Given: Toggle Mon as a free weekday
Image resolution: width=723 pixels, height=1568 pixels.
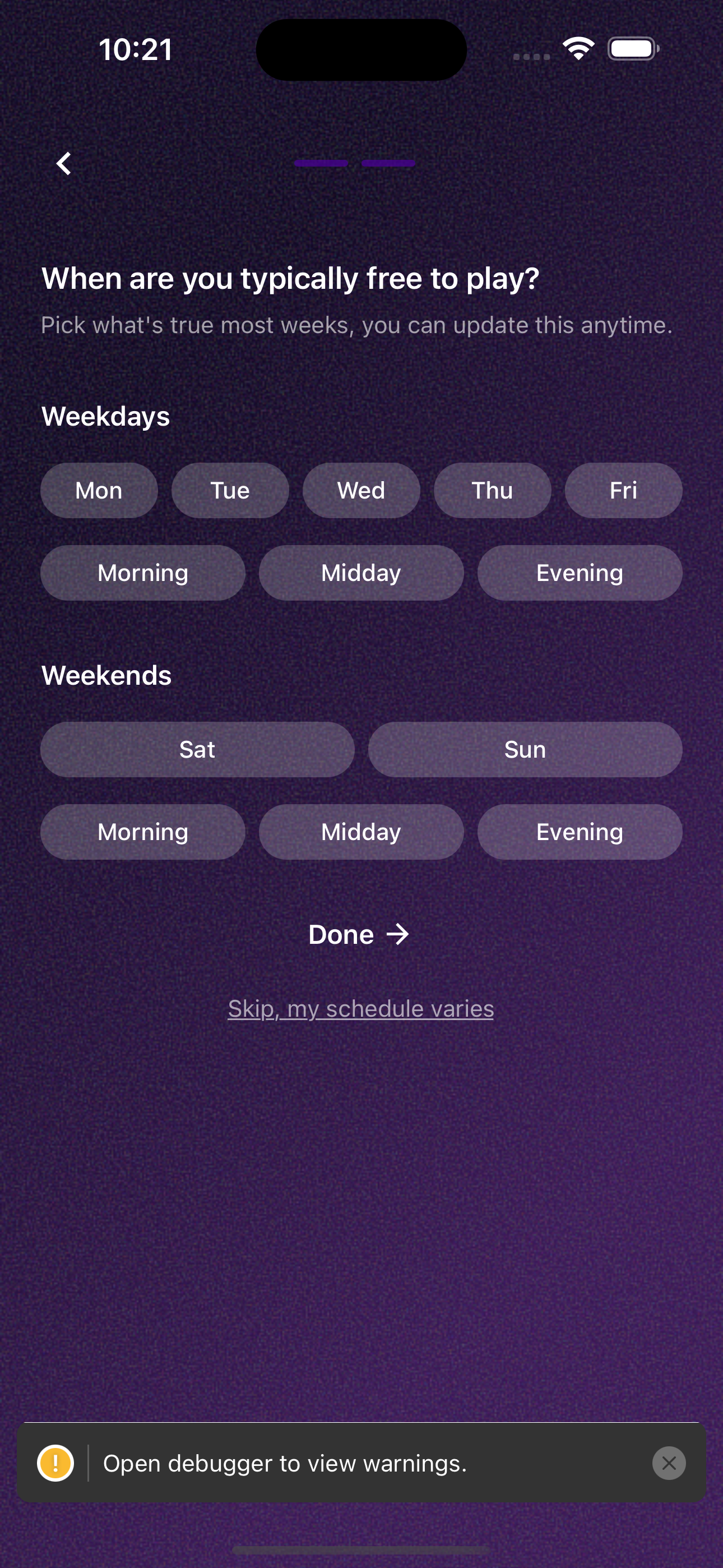Looking at the screenshot, I should tap(99, 490).
